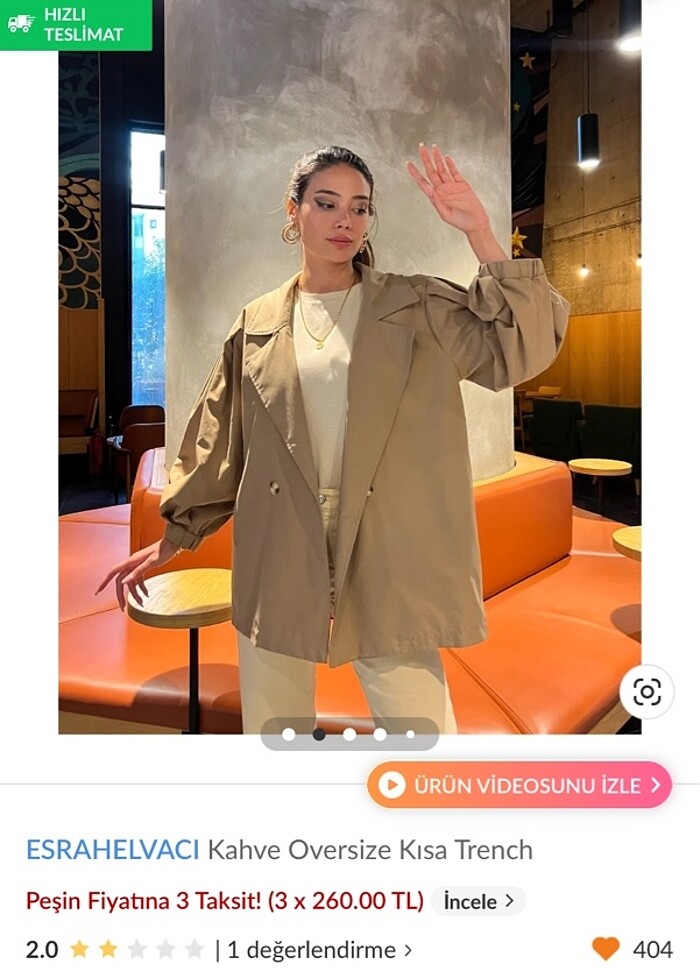Open the 1 değerlendirme reviews
The image size is (700, 980).
pos(319,949)
